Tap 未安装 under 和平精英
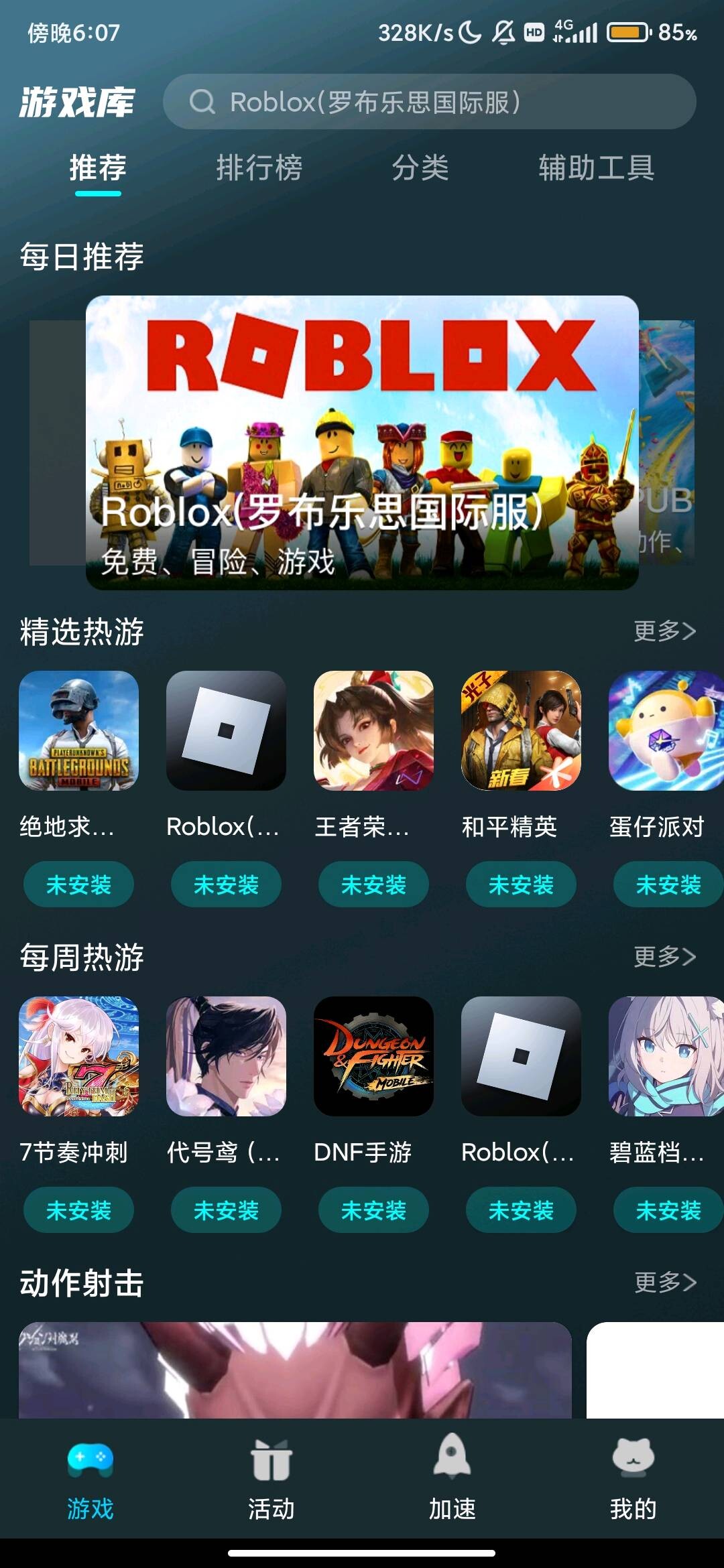This screenshot has height=1568, width=724. pos(521,885)
